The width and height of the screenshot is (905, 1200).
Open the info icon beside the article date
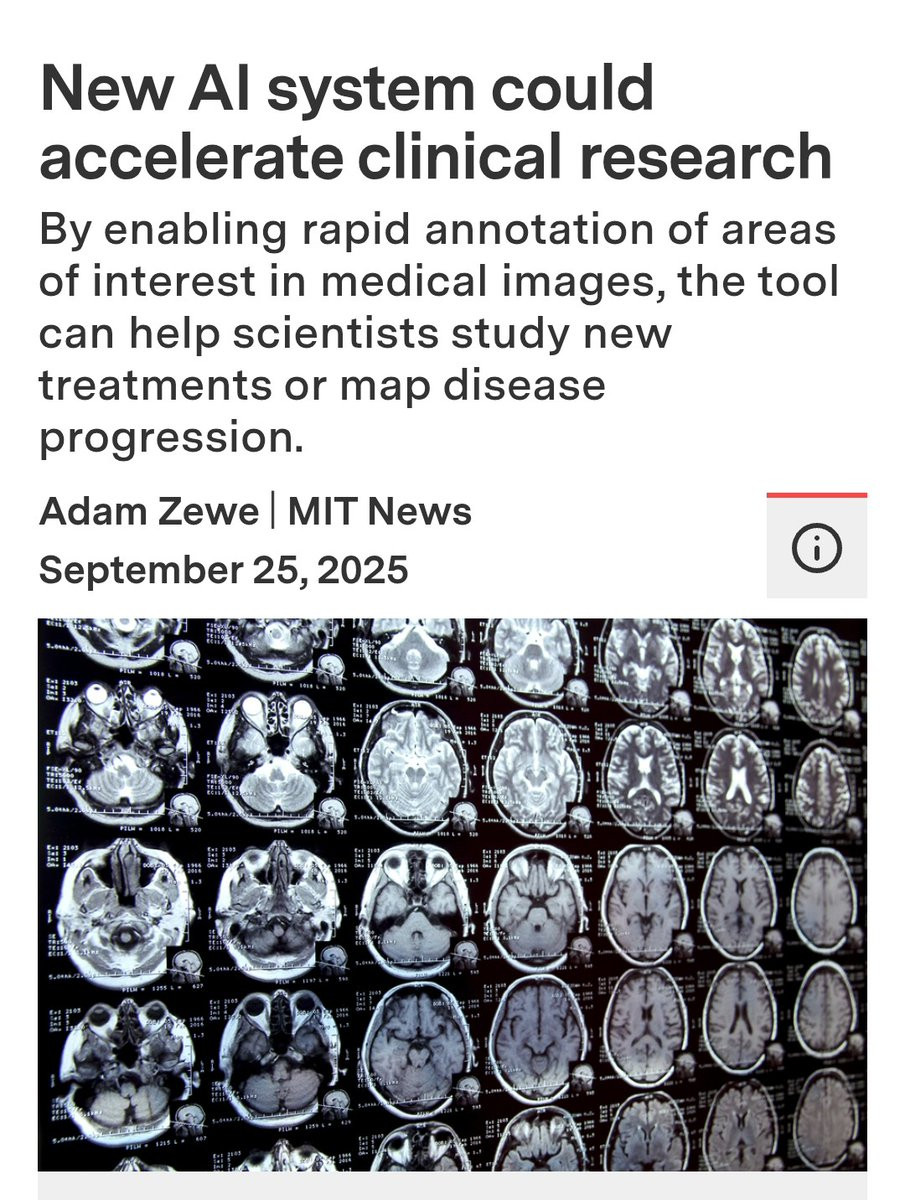click(x=816, y=547)
